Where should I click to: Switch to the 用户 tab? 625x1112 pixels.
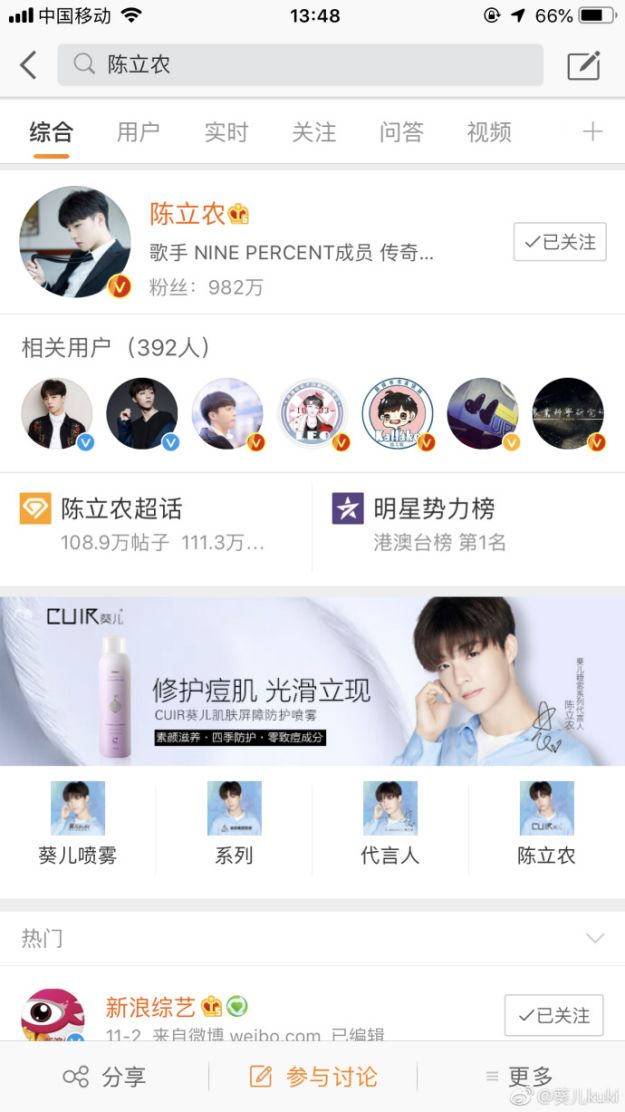(138, 132)
